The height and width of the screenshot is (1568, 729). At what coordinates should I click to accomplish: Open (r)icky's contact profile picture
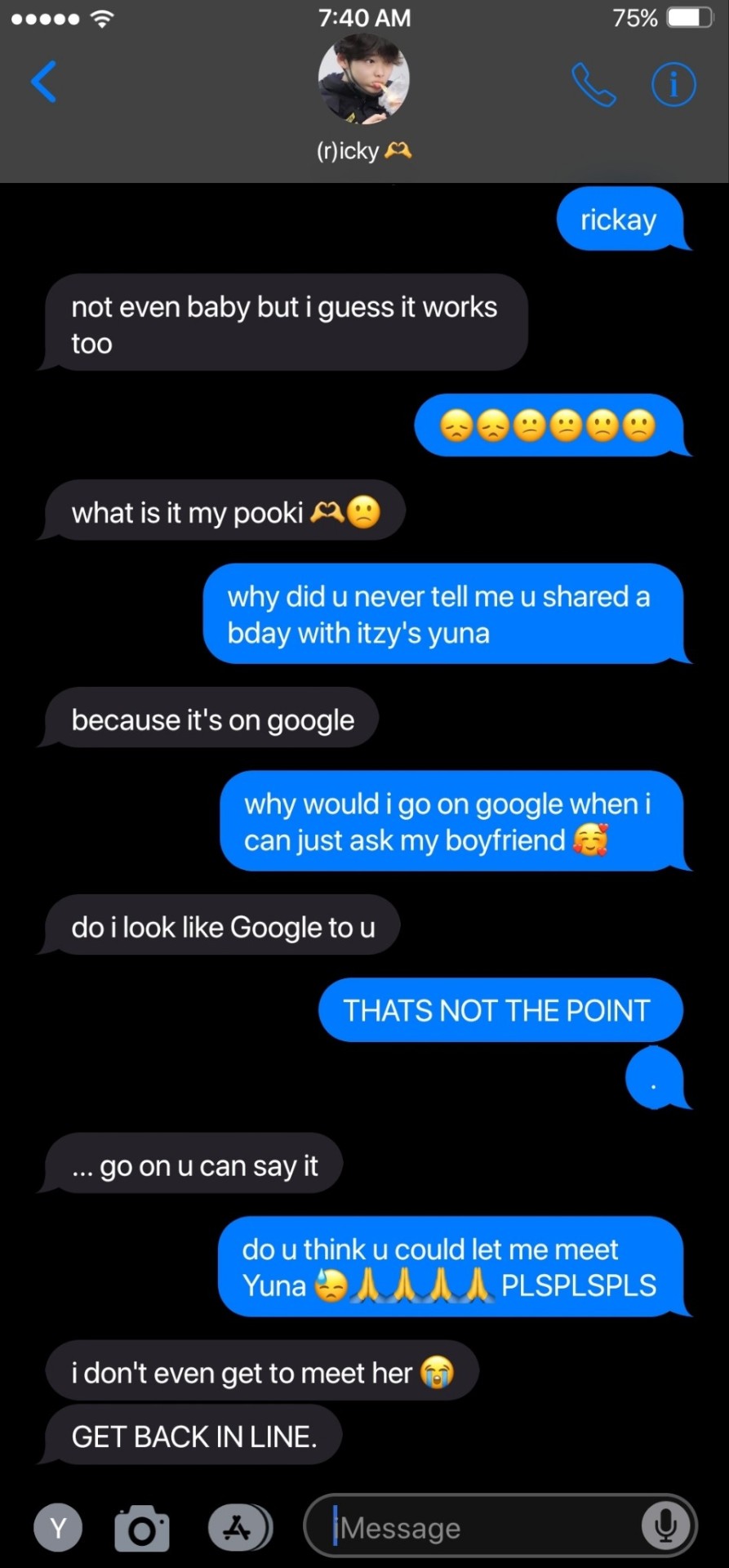point(363,80)
